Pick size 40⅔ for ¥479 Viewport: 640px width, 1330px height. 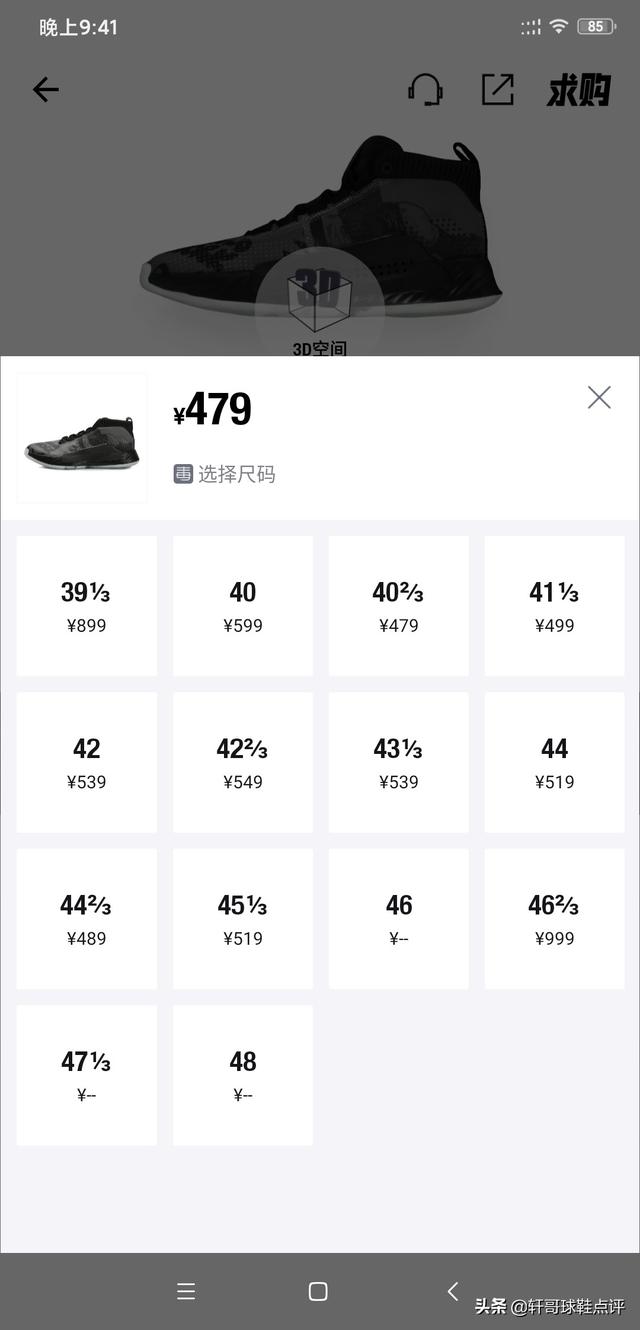point(399,606)
